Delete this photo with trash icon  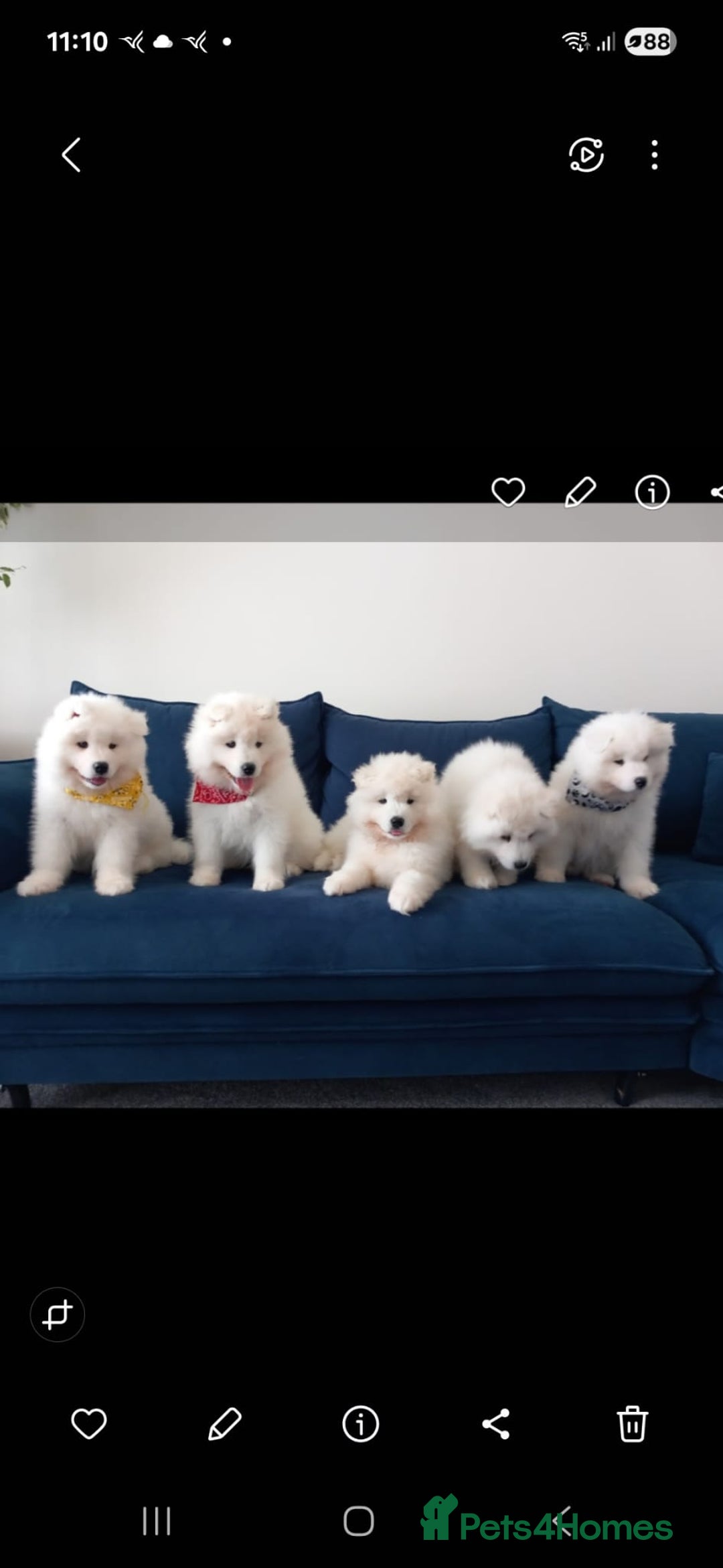pyautogui.click(x=632, y=1423)
